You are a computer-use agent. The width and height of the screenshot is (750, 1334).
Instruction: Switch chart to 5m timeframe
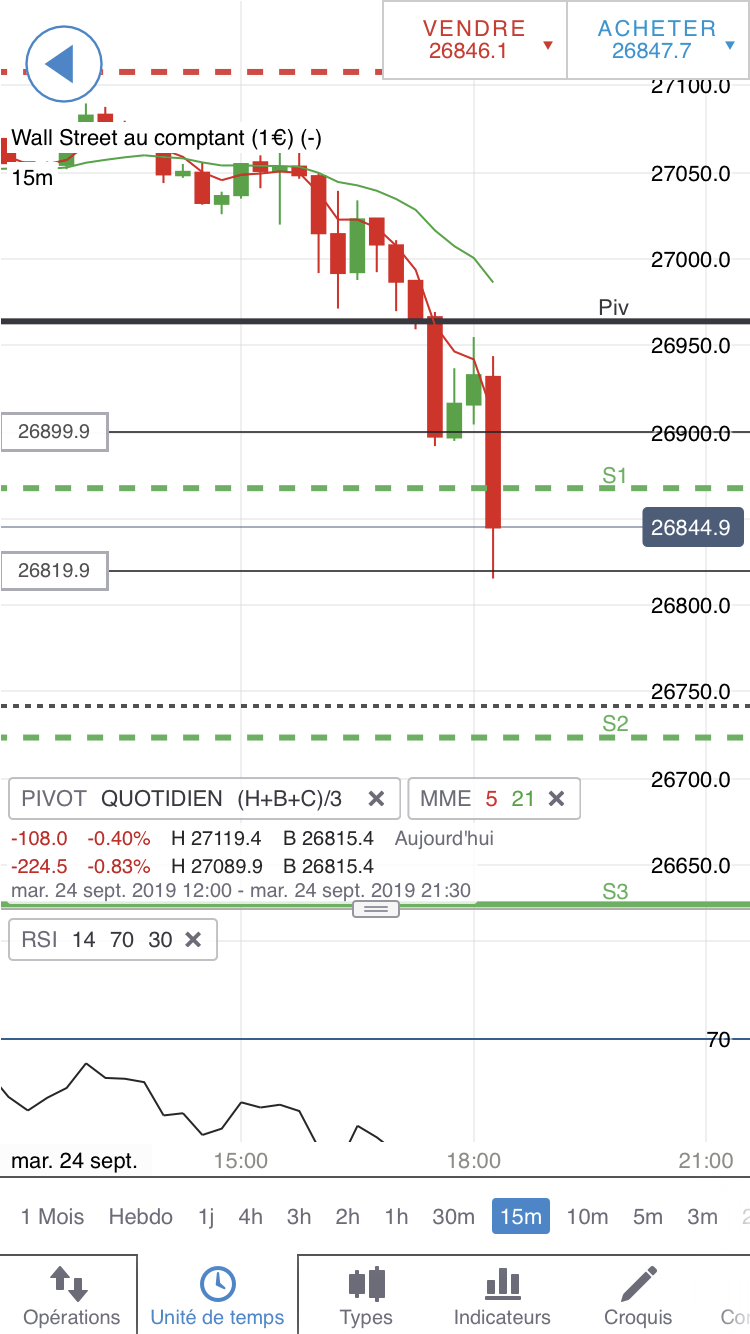[647, 1217]
